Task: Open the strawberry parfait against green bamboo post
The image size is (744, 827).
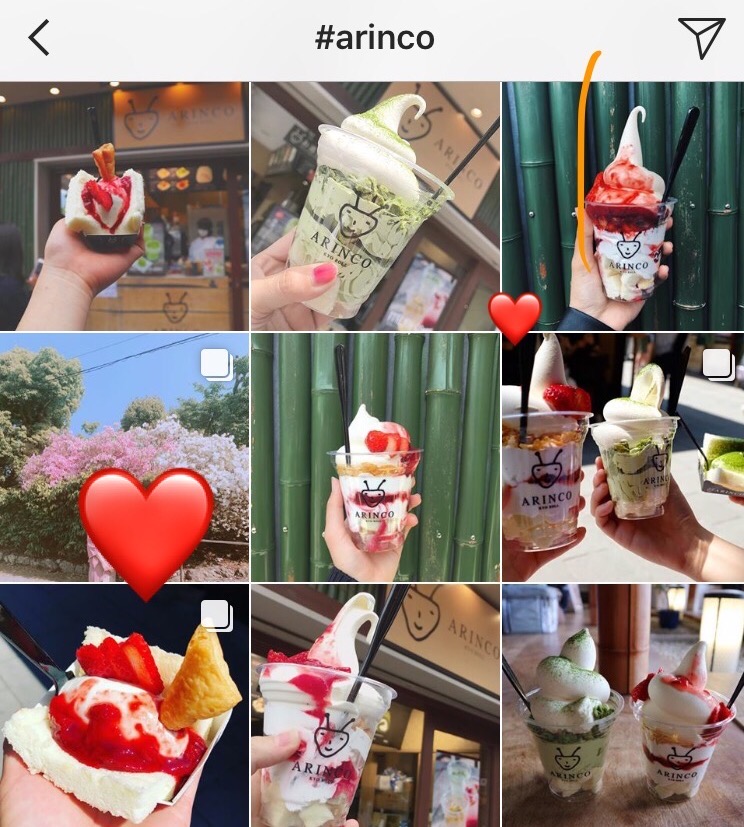Action: pos(375,457)
